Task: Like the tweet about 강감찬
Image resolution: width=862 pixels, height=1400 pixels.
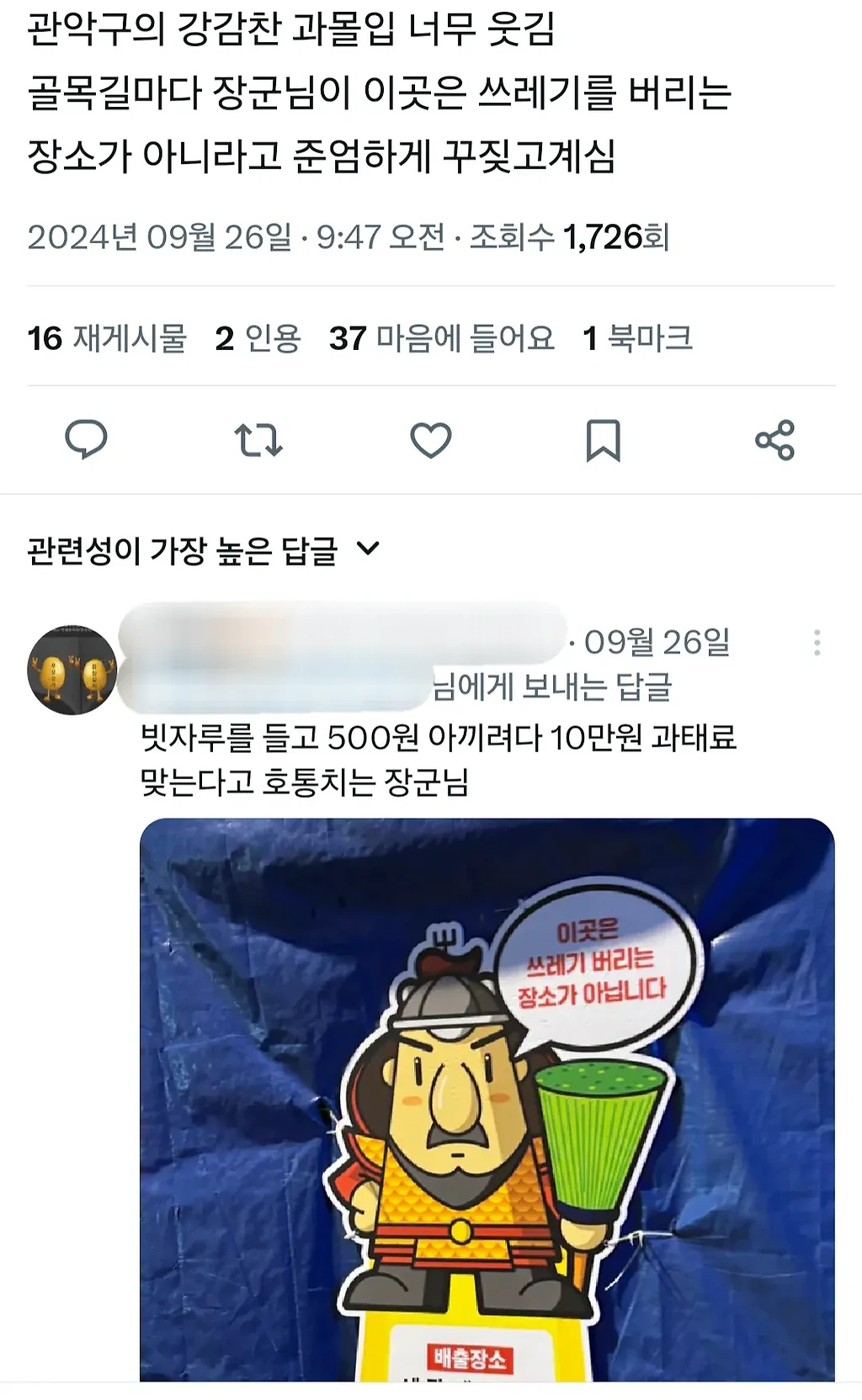Action: [x=430, y=440]
